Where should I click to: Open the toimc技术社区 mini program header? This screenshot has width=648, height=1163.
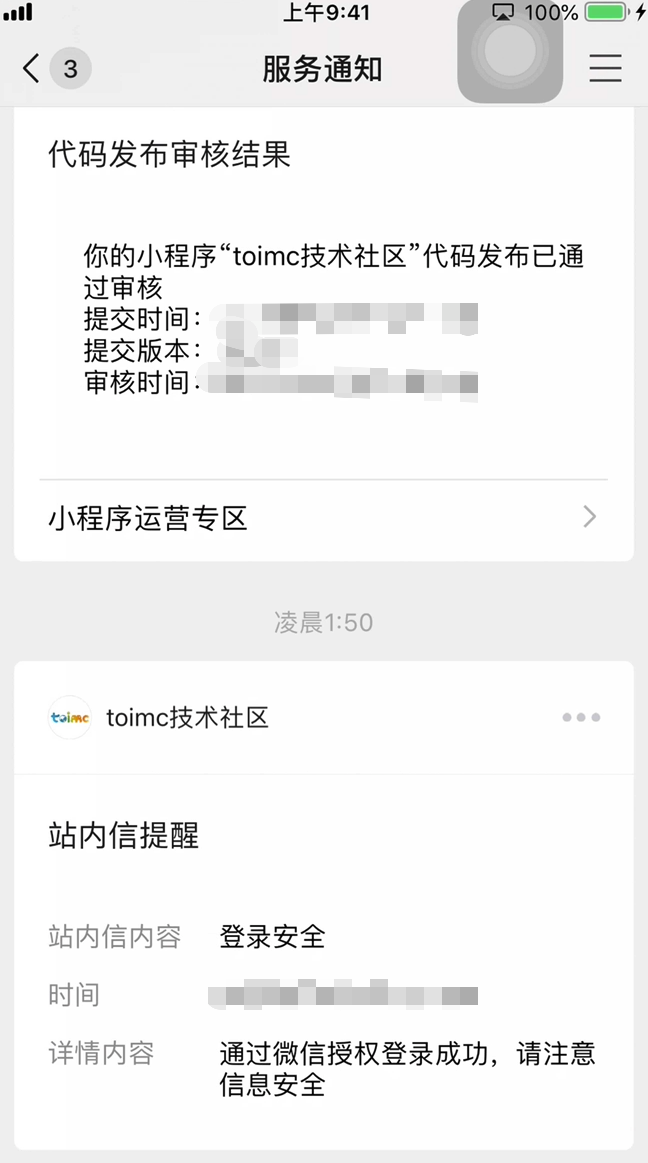[x=188, y=718]
